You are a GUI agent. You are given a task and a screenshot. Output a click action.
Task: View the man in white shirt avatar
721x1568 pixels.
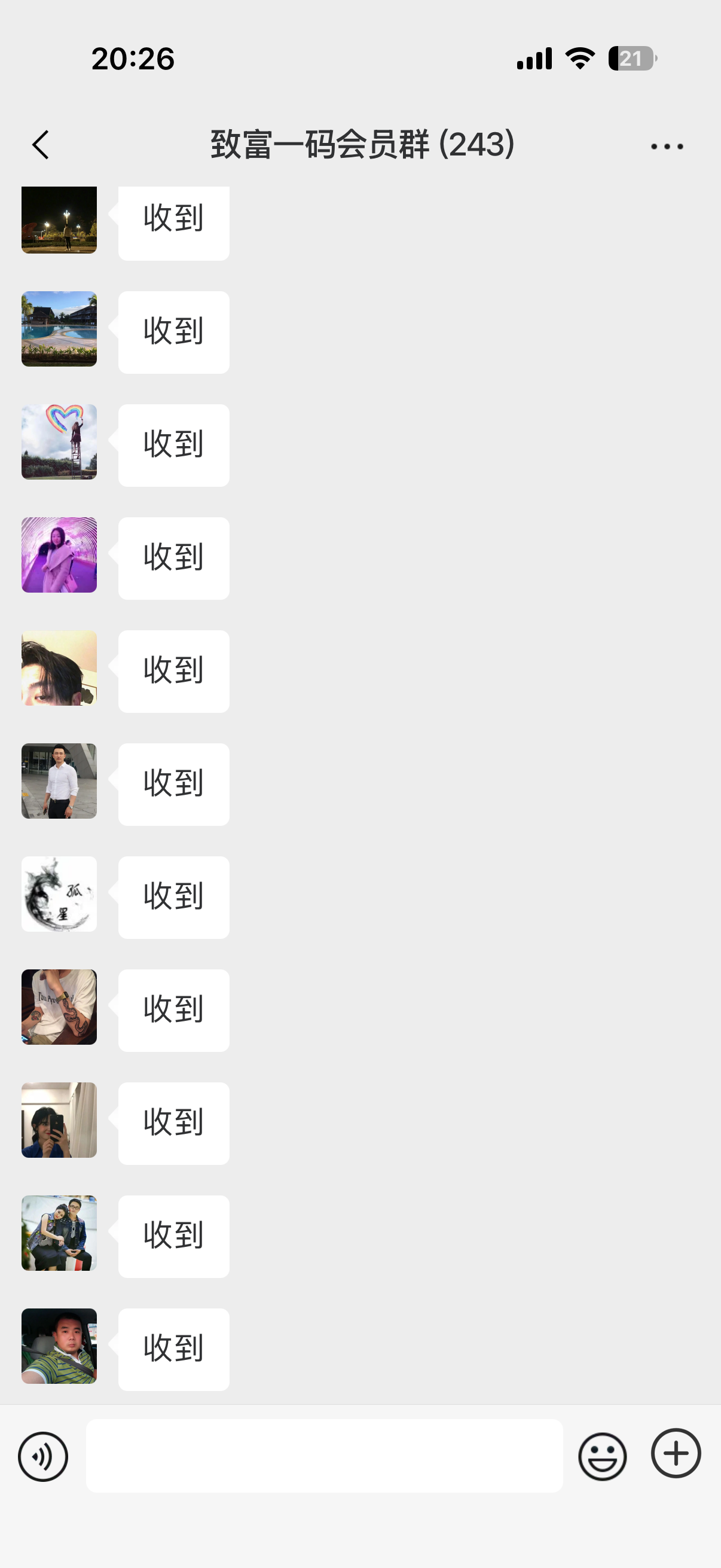click(59, 781)
